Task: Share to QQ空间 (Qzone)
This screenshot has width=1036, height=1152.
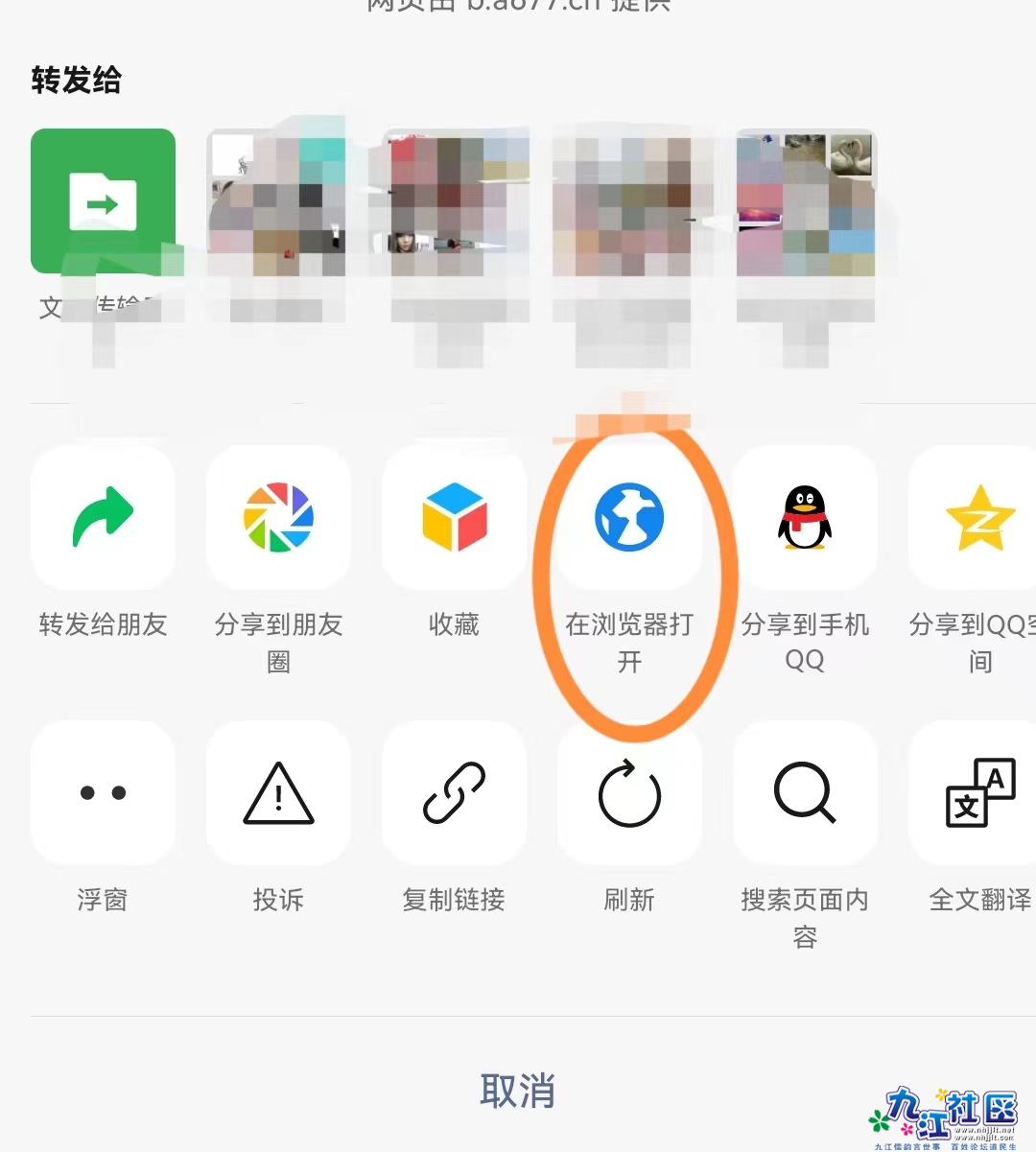Action: pyautogui.click(x=978, y=518)
